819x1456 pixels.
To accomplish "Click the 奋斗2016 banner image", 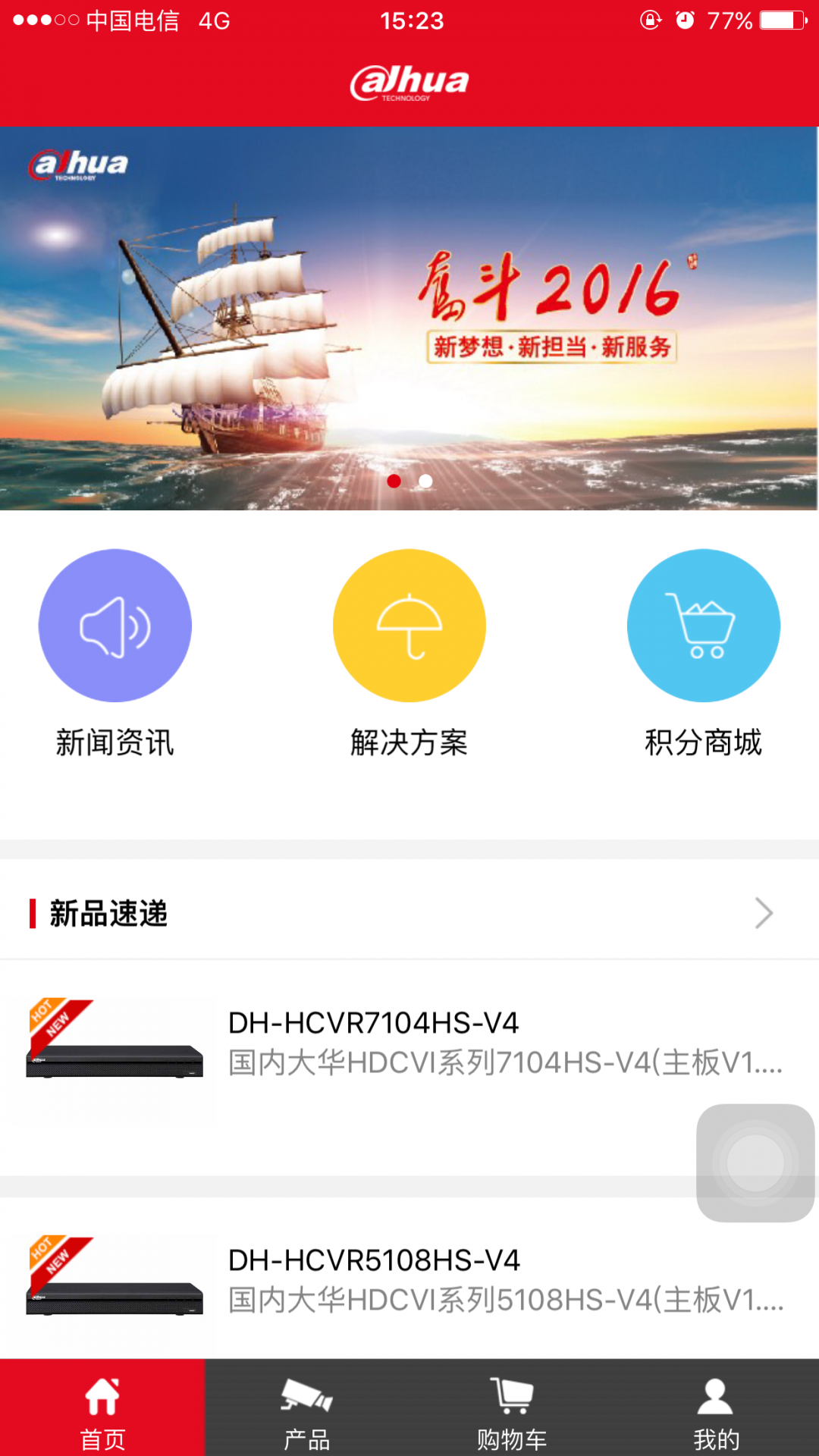I will [x=409, y=318].
